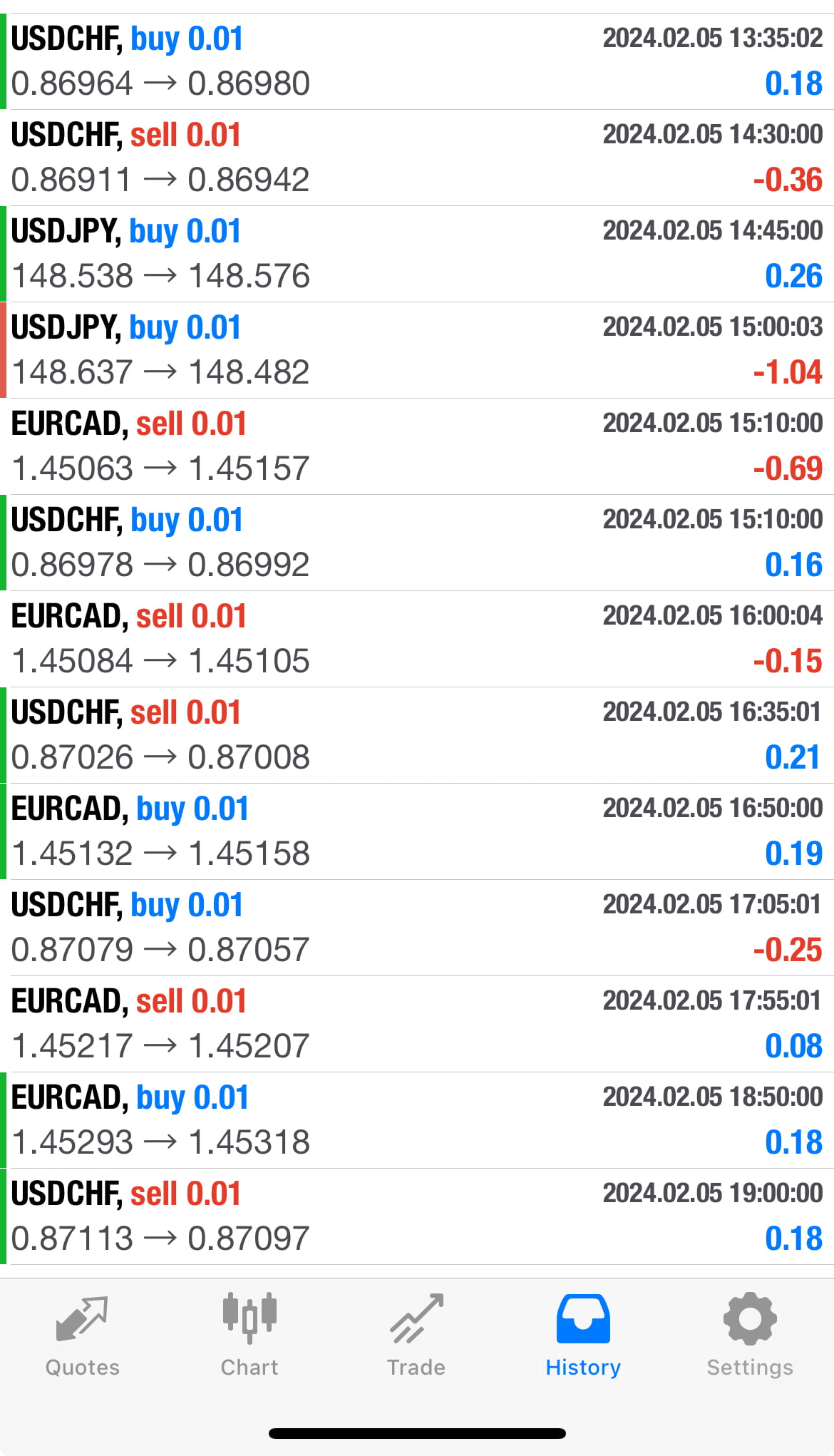Open the EURCAD sell deal with -0.69 loss

(x=417, y=446)
